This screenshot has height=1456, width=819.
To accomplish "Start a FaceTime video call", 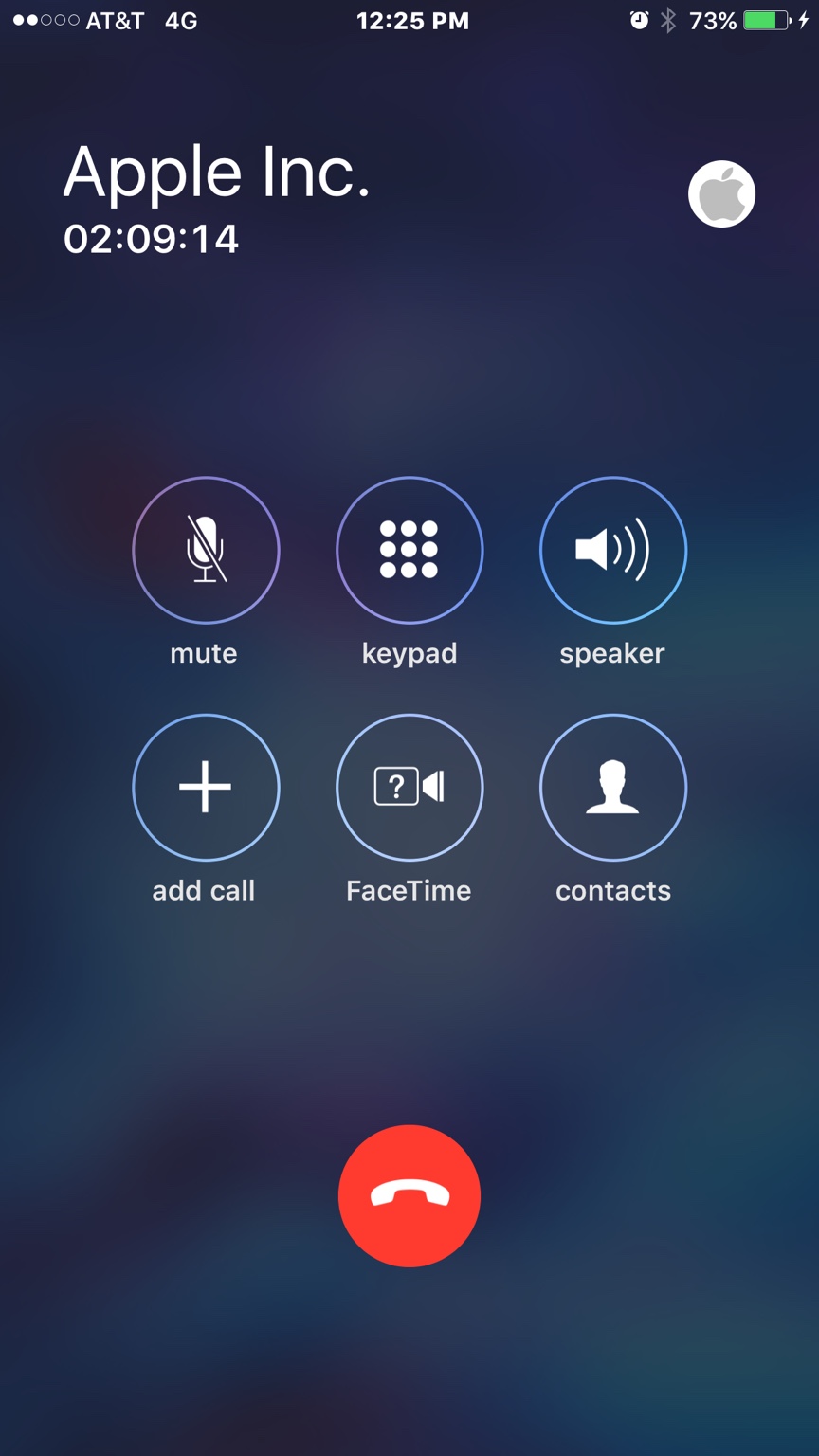I will pyautogui.click(x=409, y=787).
